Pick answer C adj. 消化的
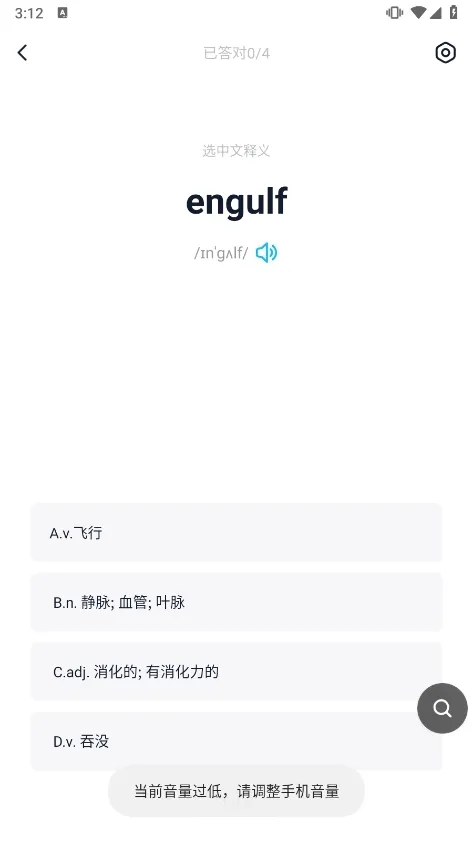 (x=236, y=671)
